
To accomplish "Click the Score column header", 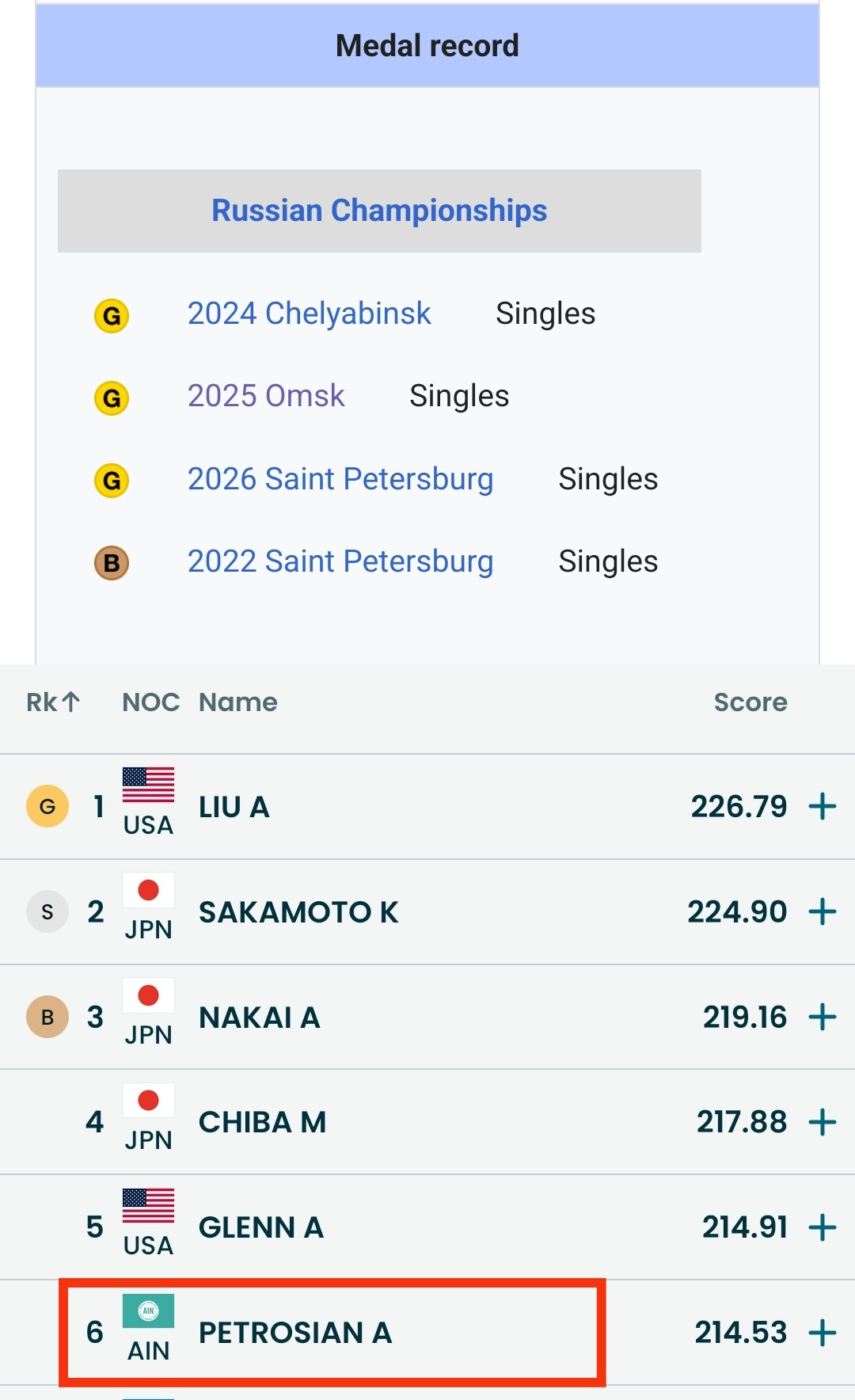I will [x=750, y=702].
